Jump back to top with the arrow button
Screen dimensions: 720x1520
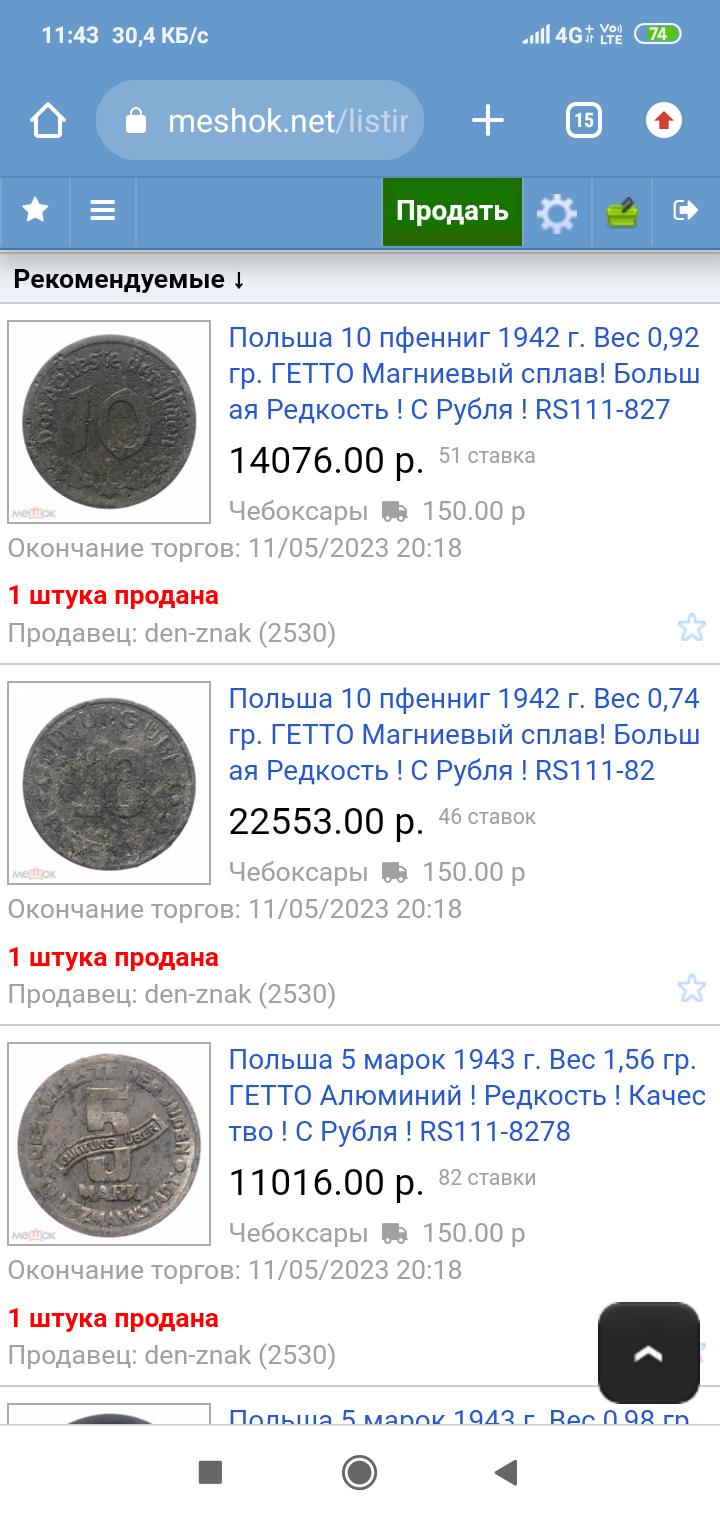(648, 1353)
